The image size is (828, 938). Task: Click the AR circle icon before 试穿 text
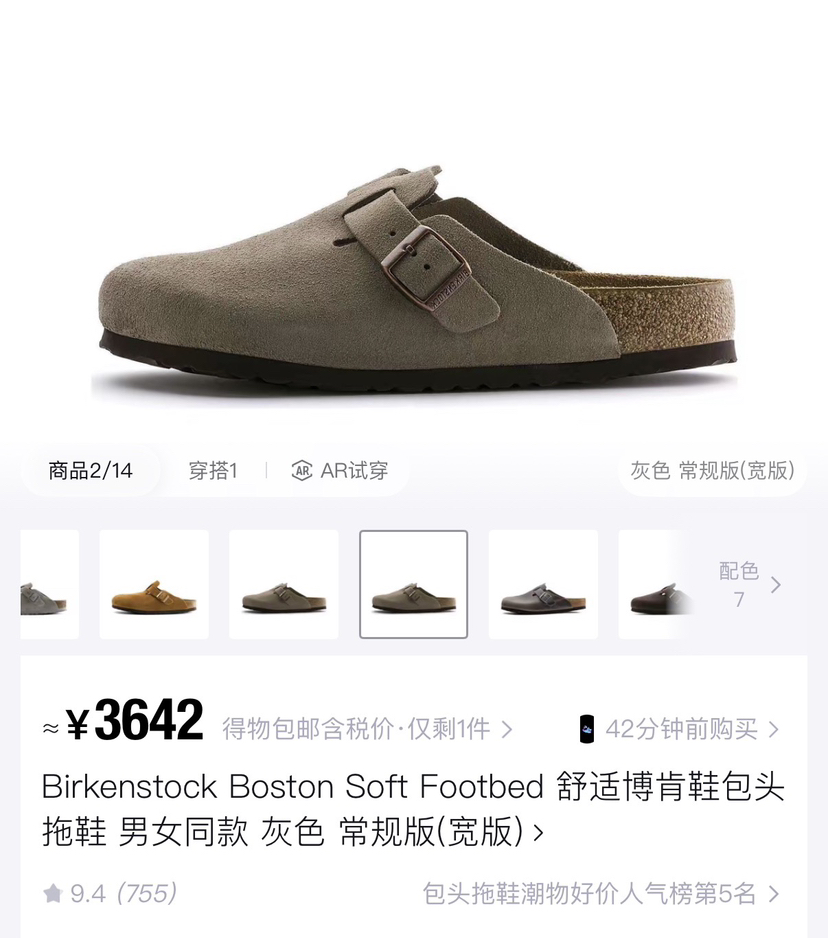(302, 470)
